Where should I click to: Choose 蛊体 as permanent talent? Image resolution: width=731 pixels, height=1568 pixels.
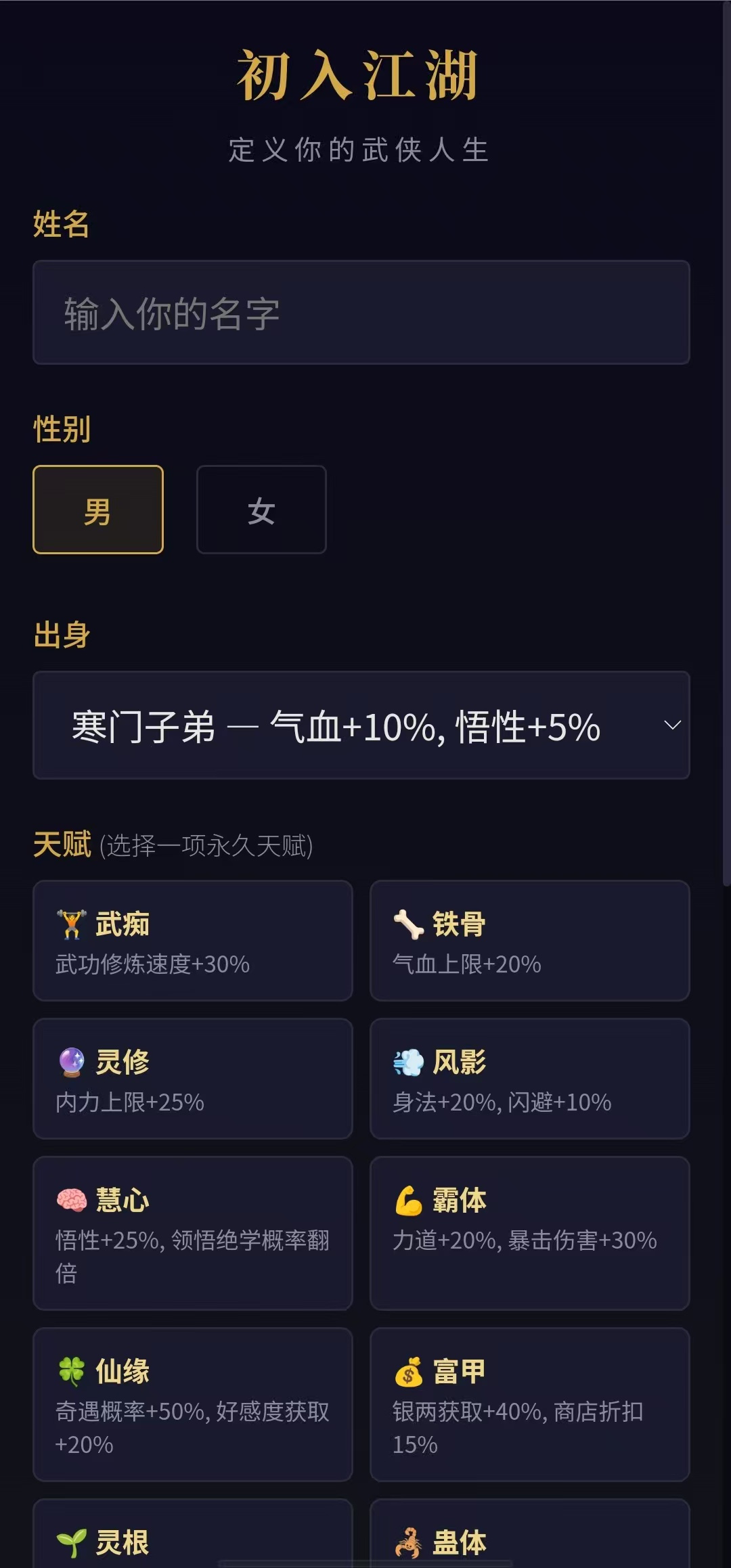click(x=529, y=1540)
